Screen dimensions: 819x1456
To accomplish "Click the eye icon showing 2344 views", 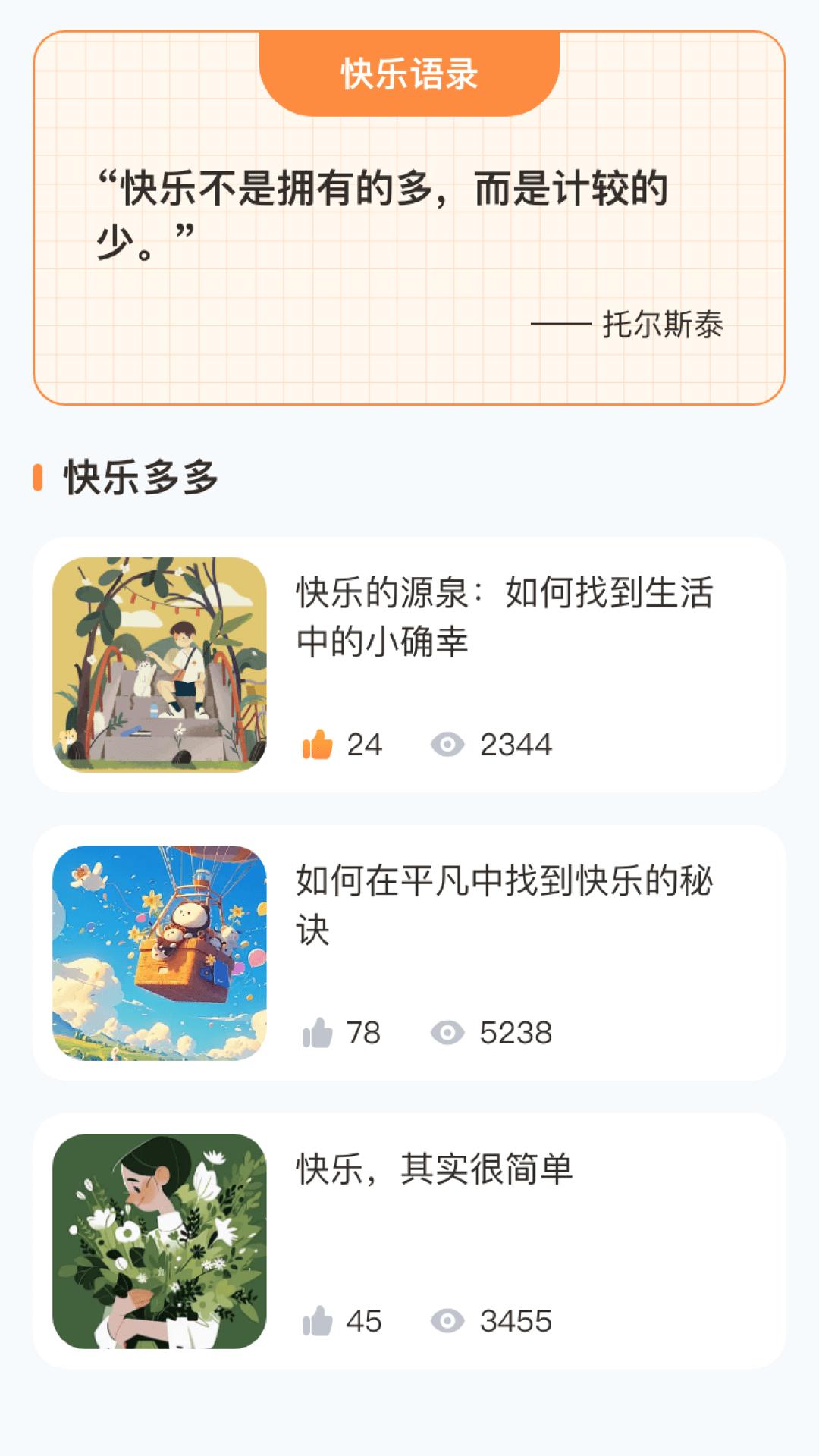I will click(447, 745).
